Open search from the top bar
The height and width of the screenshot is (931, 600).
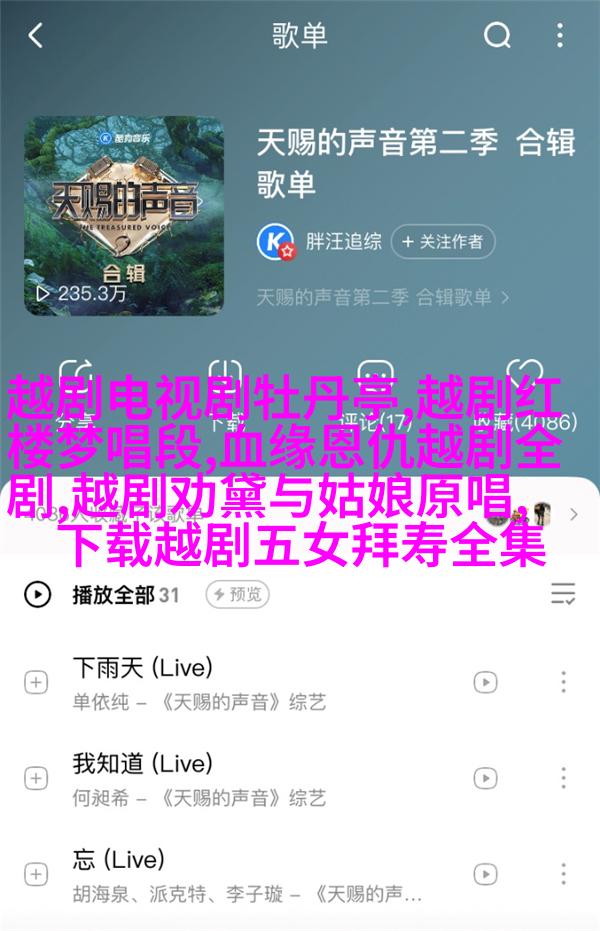[x=498, y=37]
